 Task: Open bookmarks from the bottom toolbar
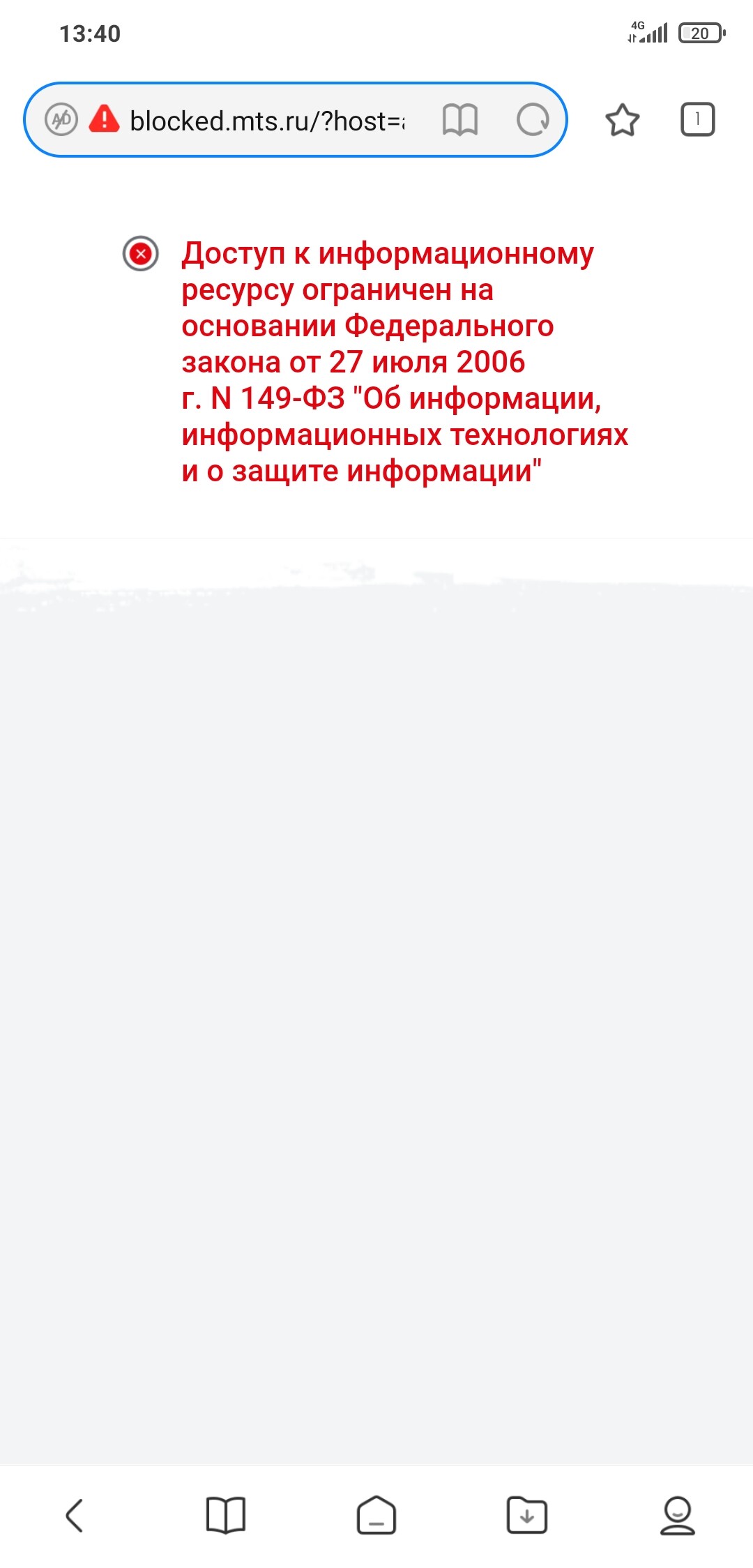coord(226,1515)
